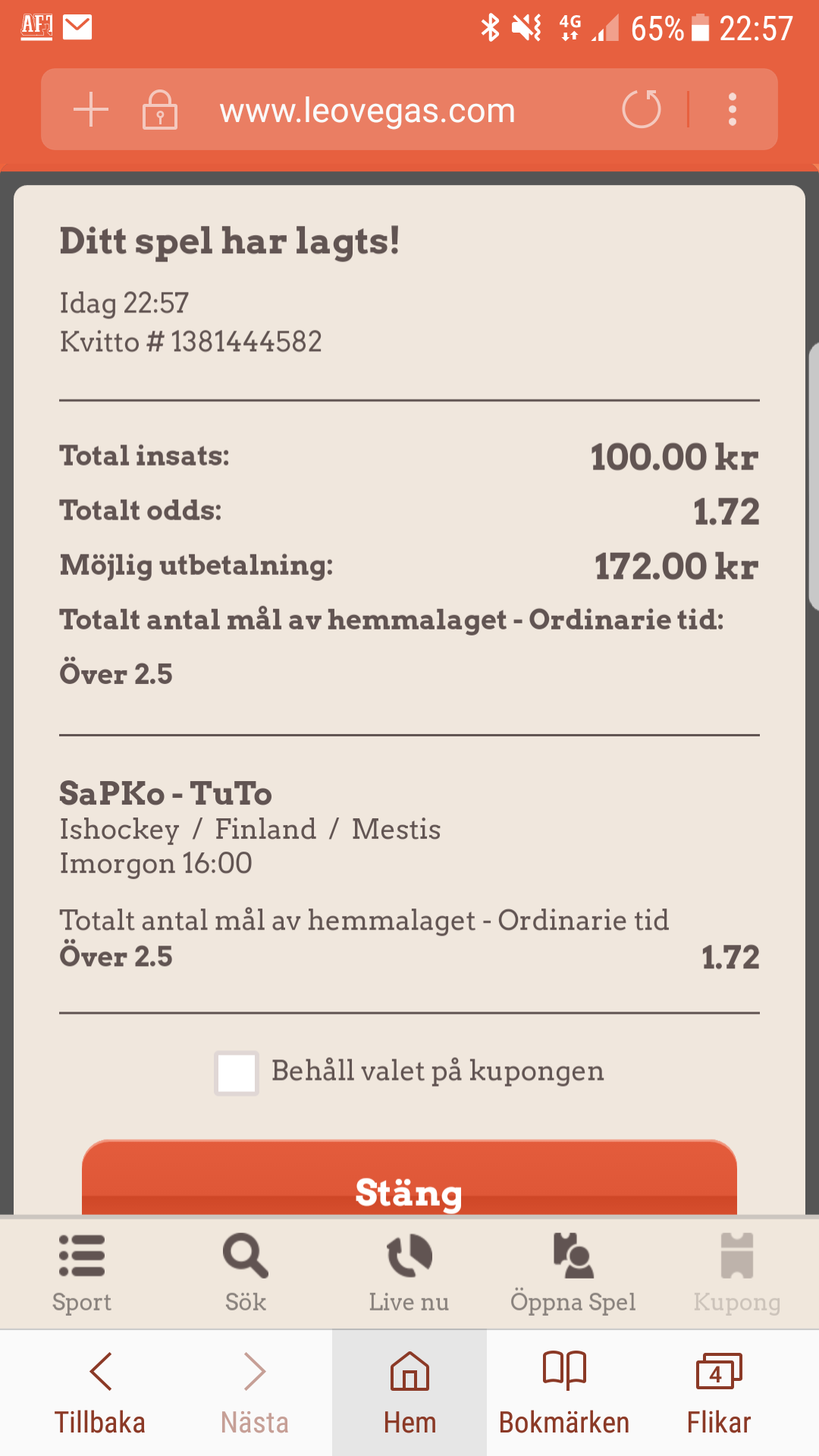The width and height of the screenshot is (819, 1456).
Task: Open Bokmärken bookmarks
Action: coord(564,1393)
